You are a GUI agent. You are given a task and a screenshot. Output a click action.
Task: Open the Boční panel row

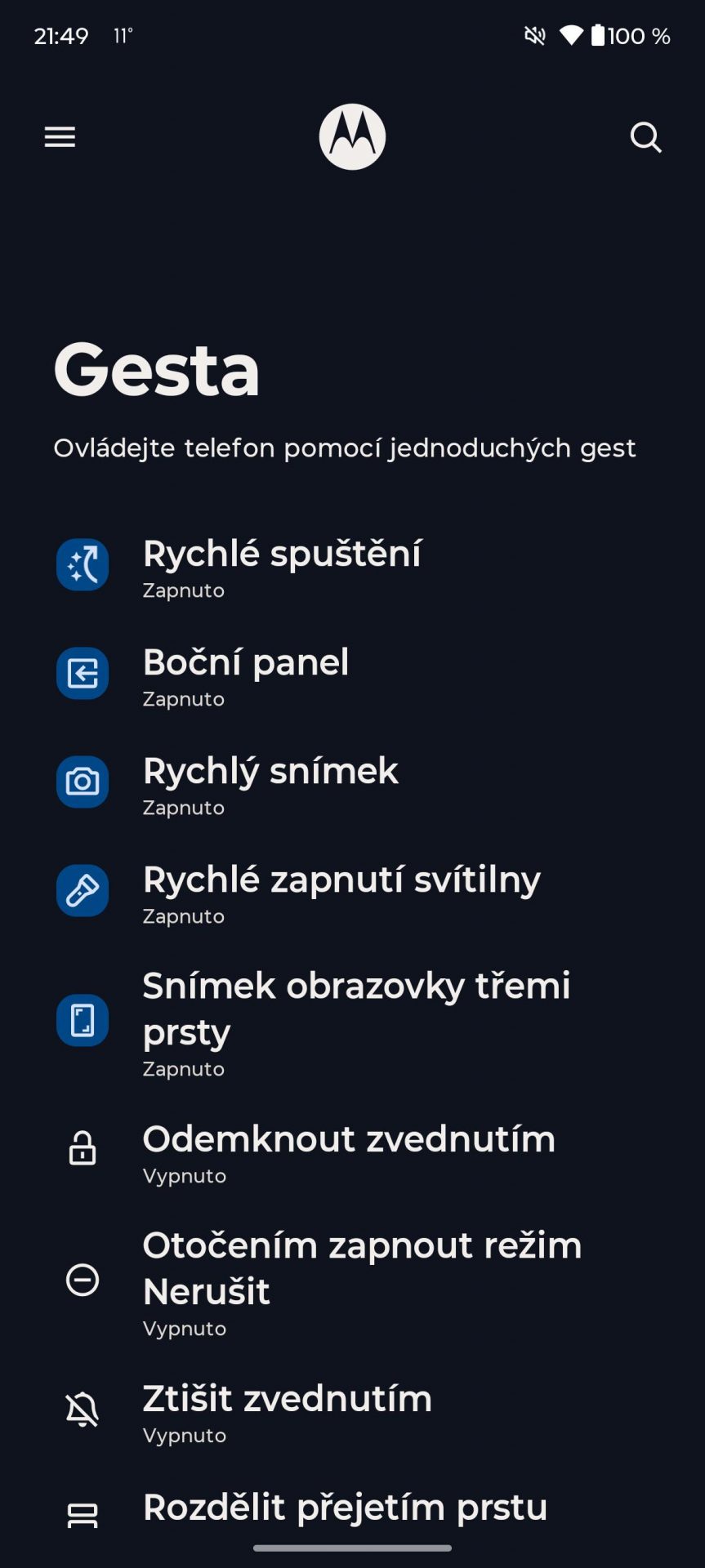click(352, 674)
